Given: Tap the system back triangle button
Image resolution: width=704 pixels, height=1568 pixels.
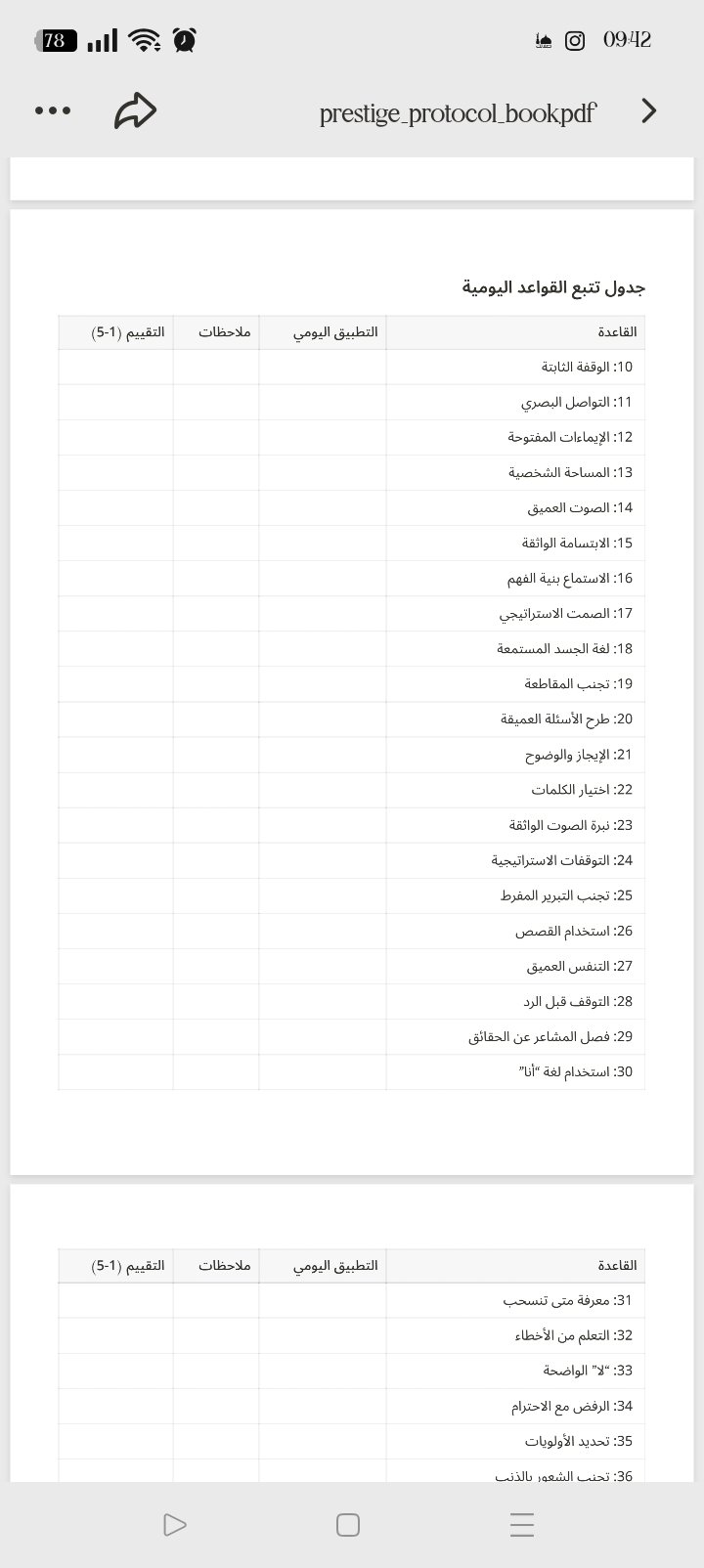Looking at the screenshot, I should 175,1524.
